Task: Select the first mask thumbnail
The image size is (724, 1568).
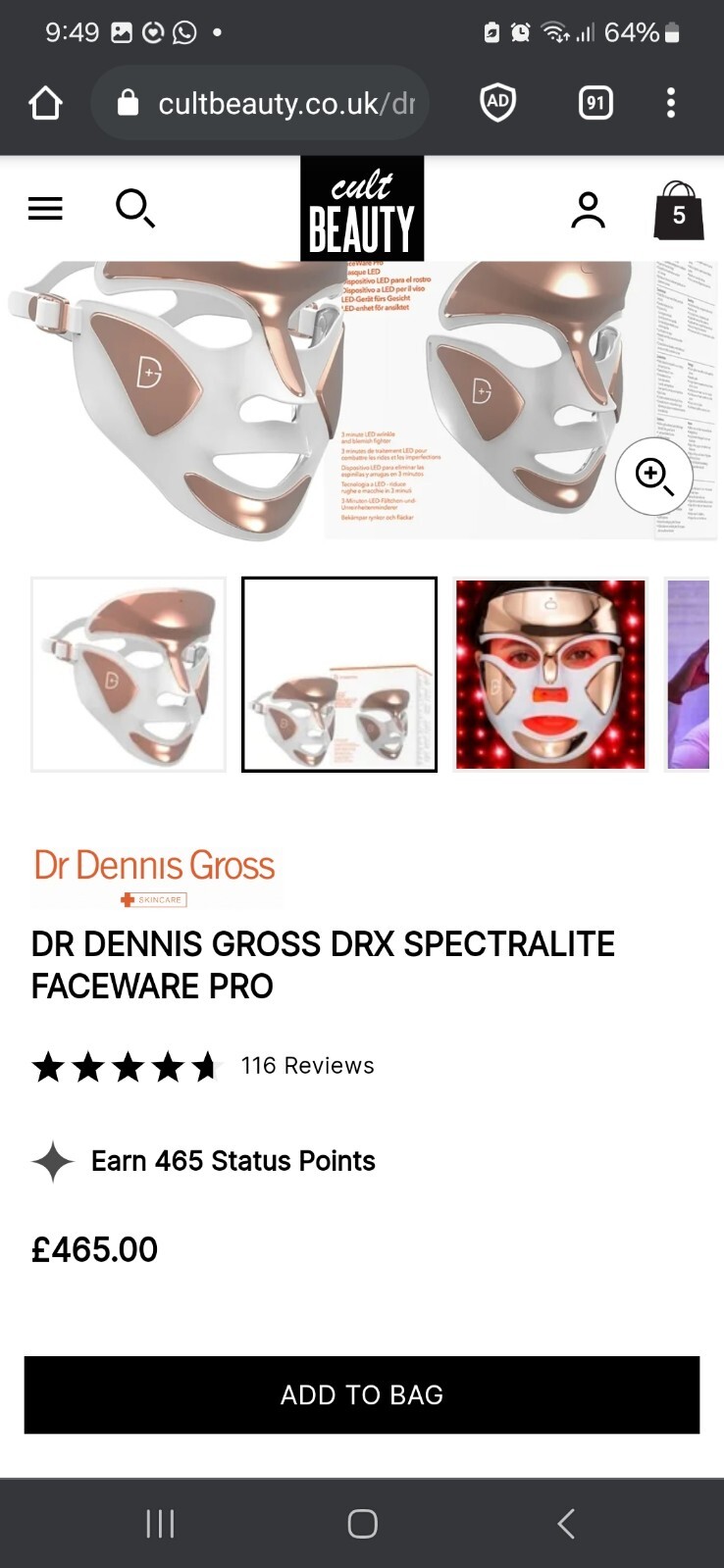Action: 129,674
